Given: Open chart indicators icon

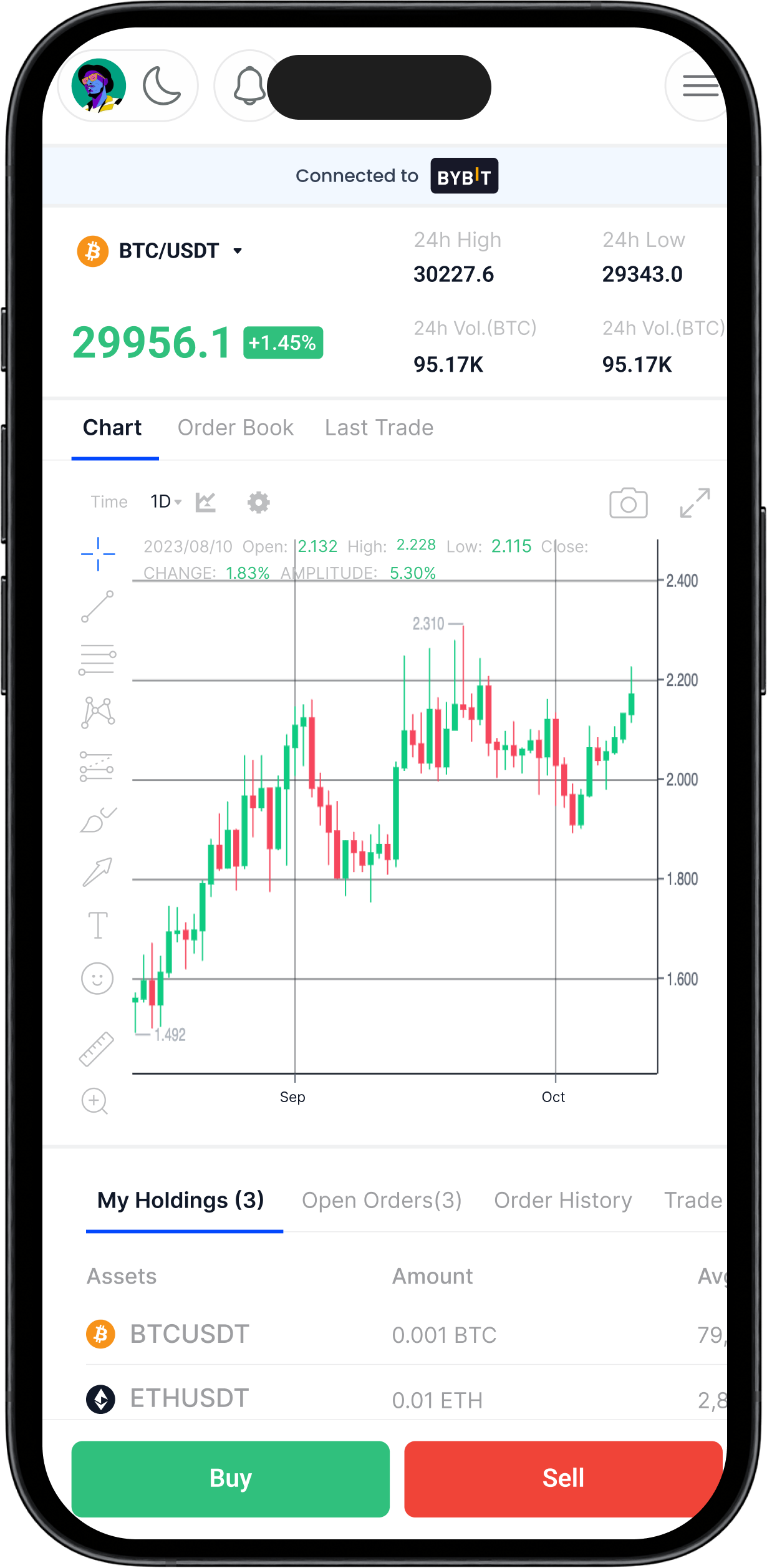Looking at the screenshot, I should [206, 502].
